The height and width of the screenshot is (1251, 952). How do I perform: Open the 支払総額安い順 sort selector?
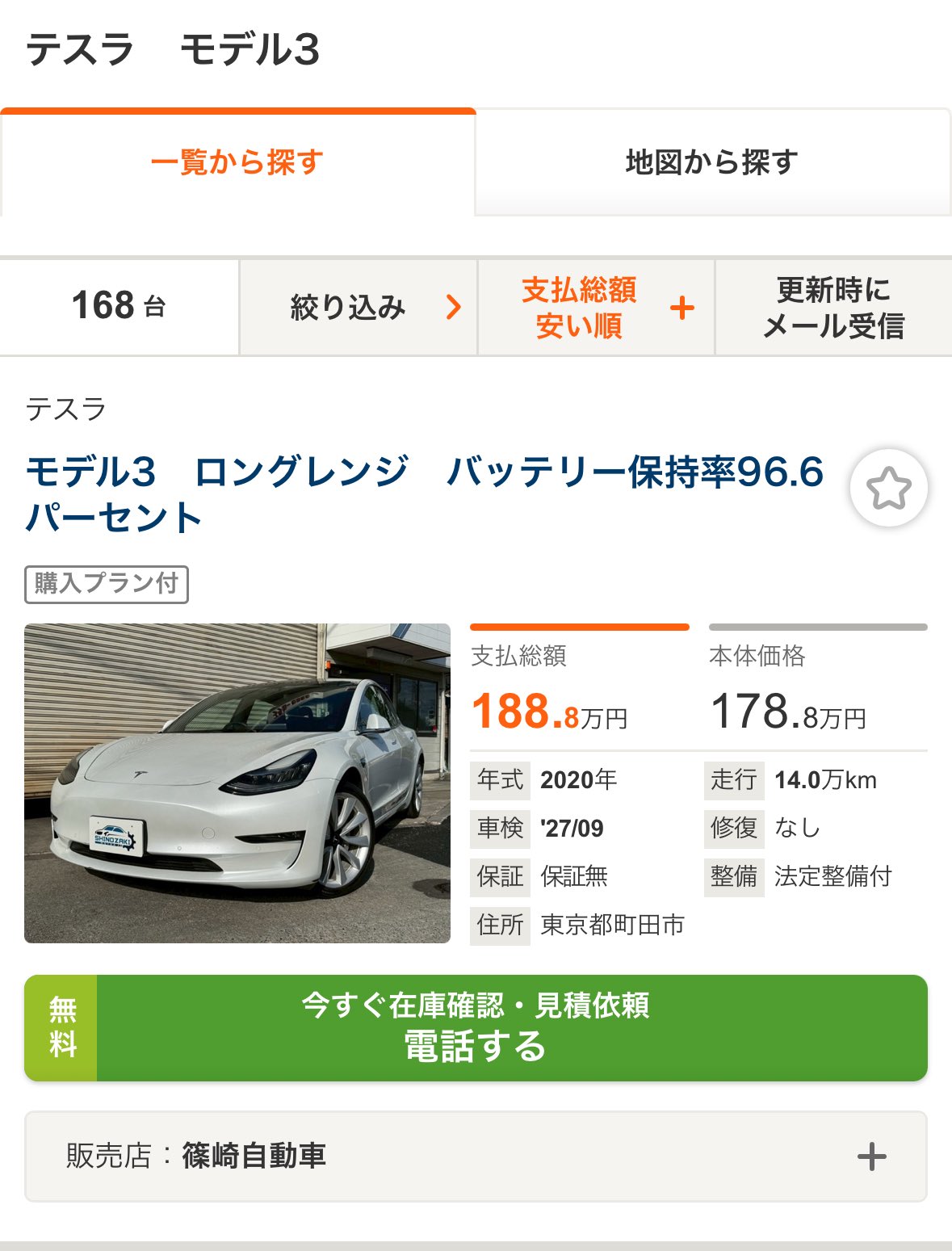[596, 307]
